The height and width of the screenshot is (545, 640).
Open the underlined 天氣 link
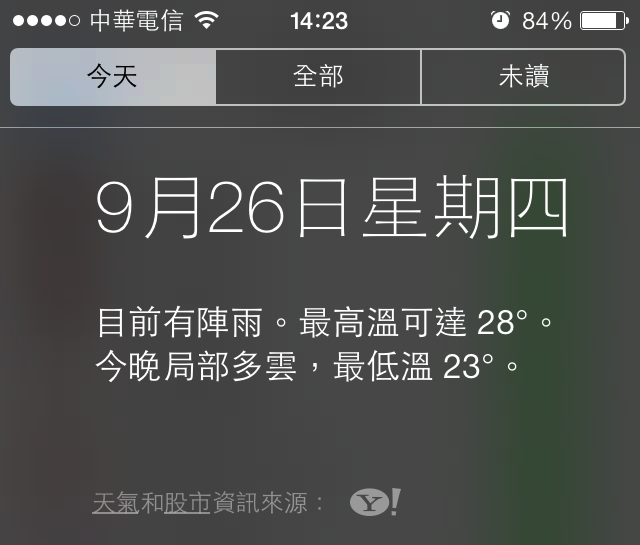115,503
